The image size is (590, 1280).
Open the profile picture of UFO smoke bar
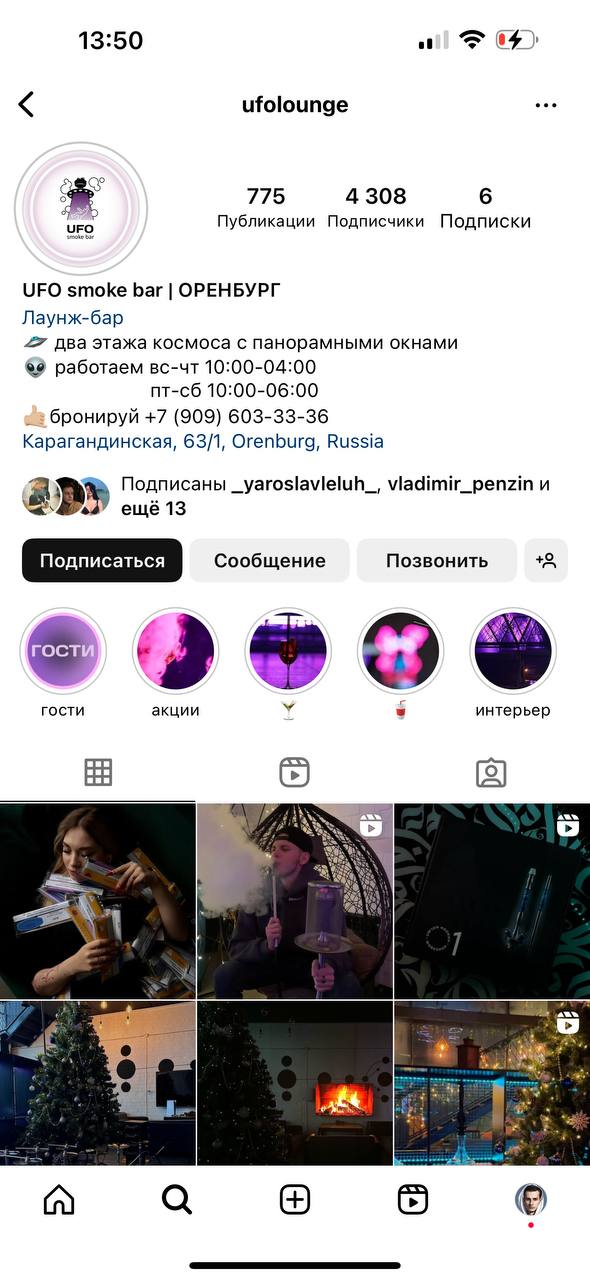coord(81,208)
